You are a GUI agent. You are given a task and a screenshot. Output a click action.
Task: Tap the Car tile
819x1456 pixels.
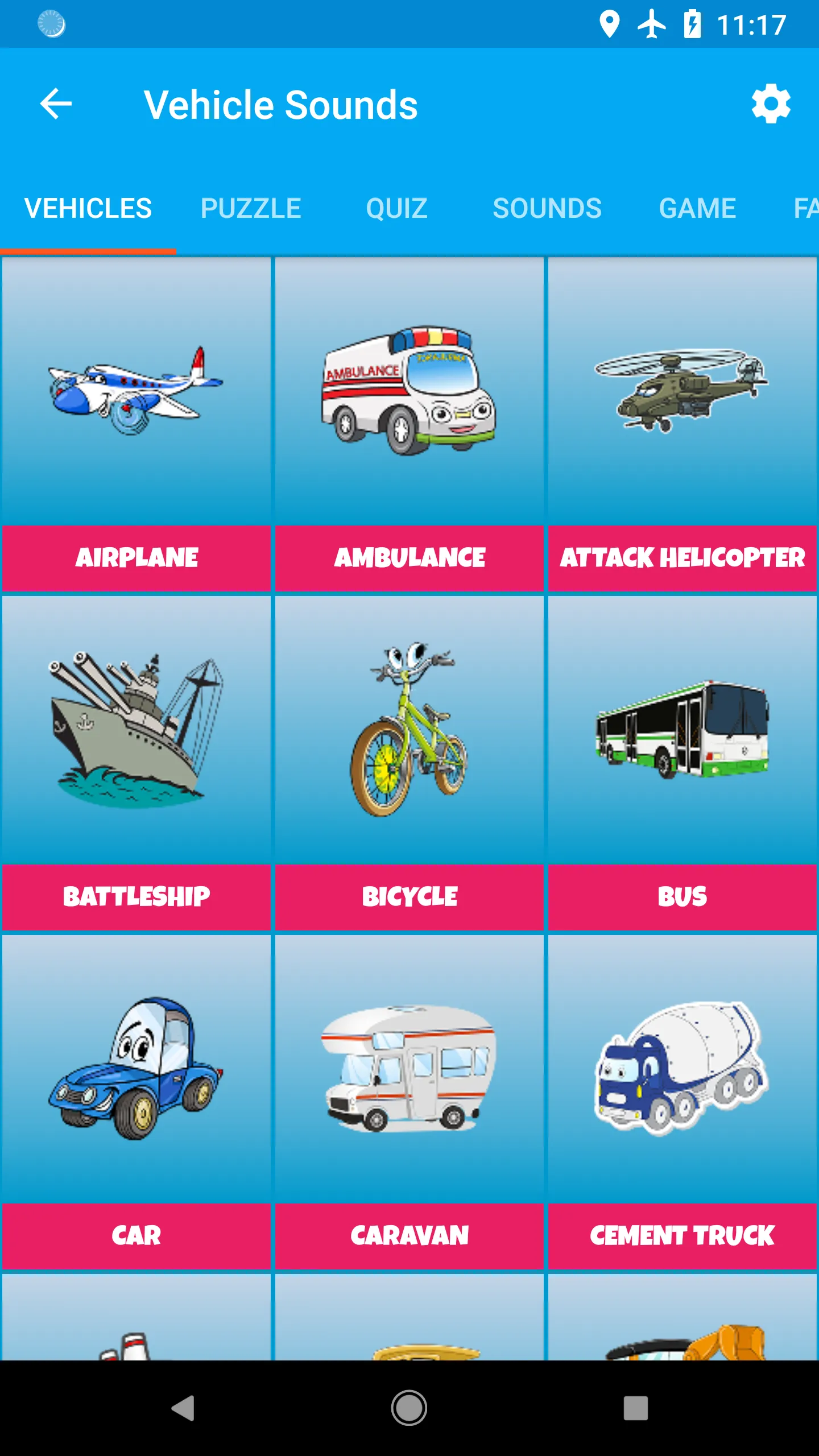coord(136,1102)
